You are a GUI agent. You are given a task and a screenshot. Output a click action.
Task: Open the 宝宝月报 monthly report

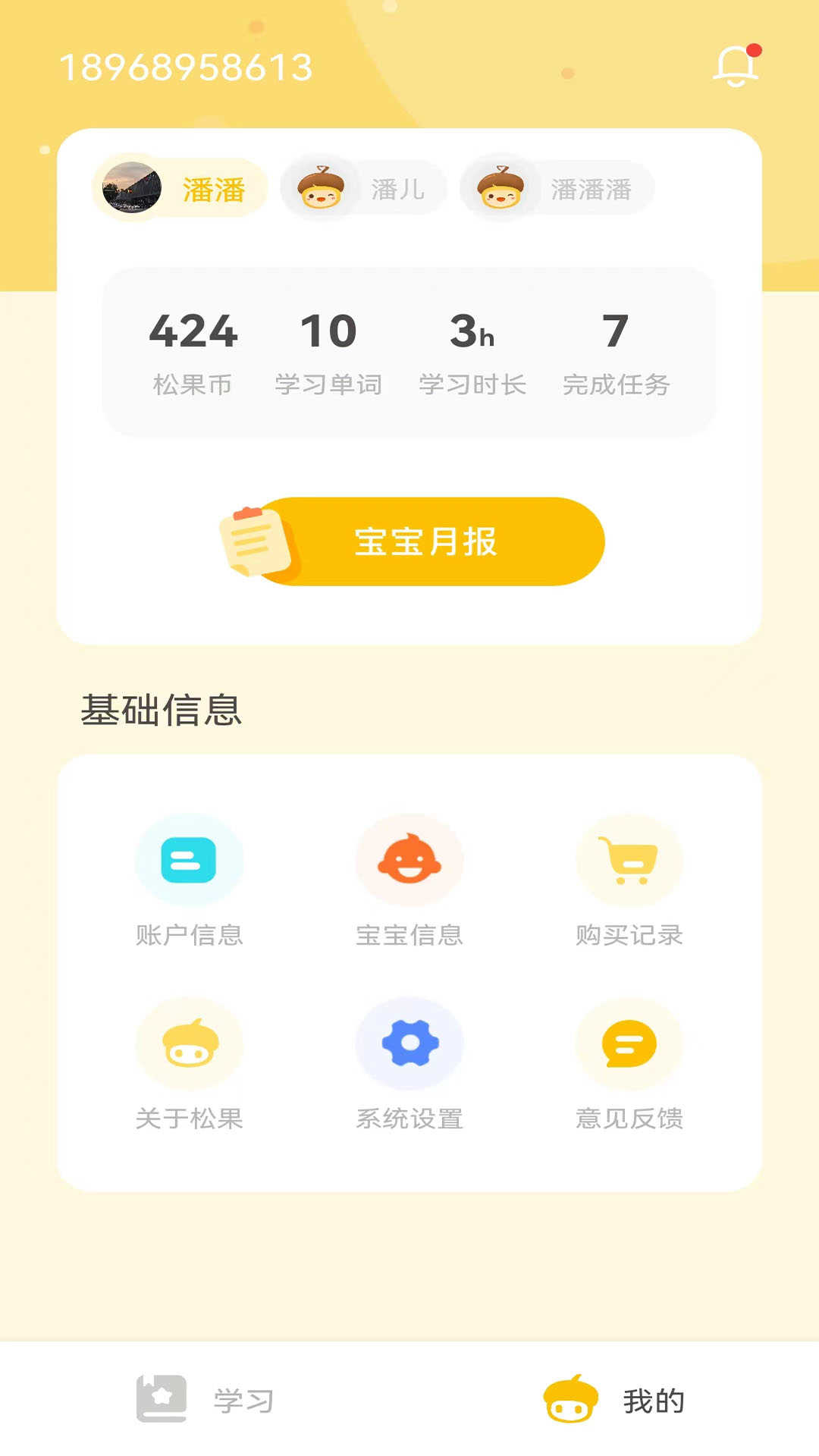tap(413, 541)
